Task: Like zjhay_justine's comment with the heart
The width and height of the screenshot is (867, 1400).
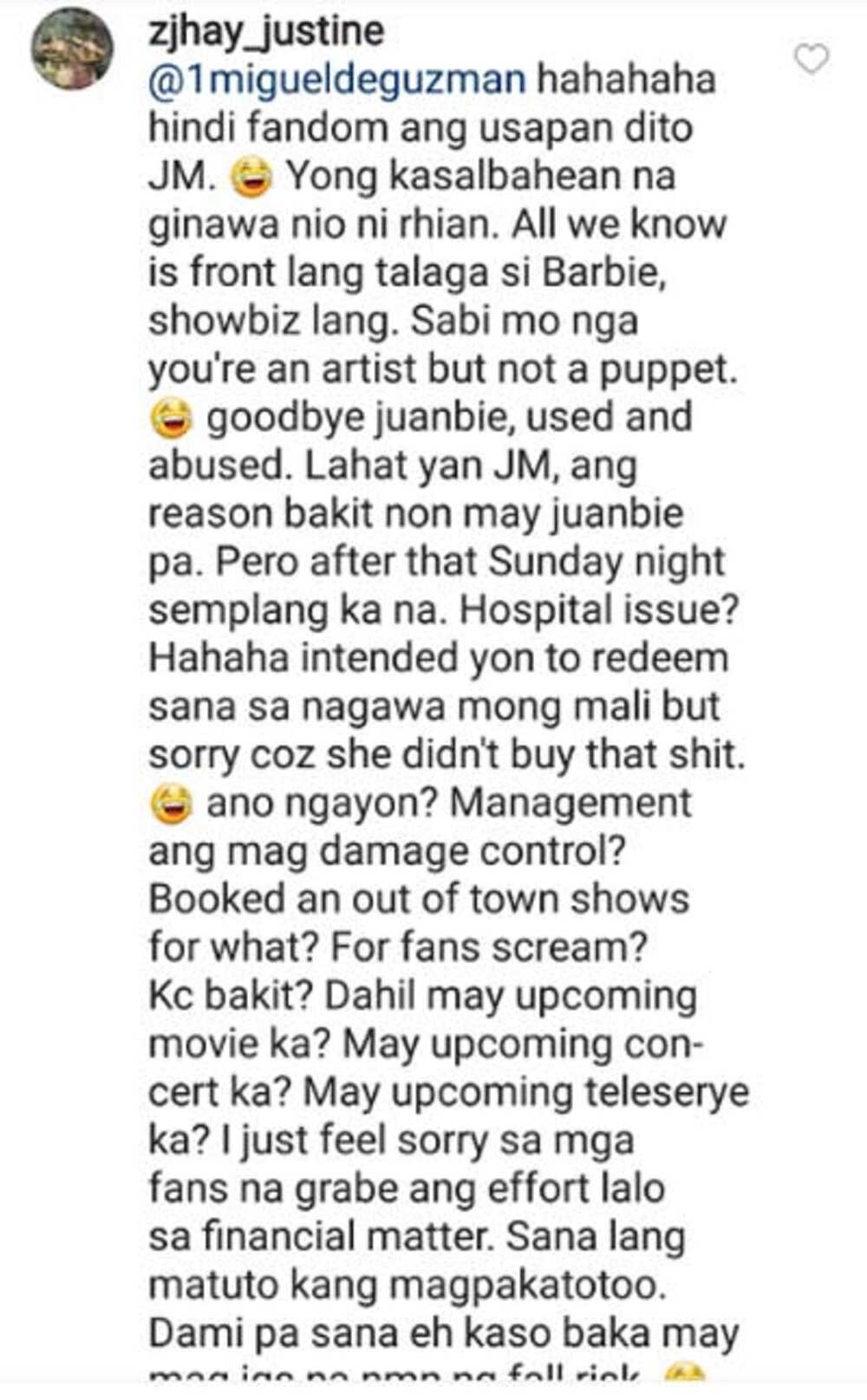Action: [812, 59]
